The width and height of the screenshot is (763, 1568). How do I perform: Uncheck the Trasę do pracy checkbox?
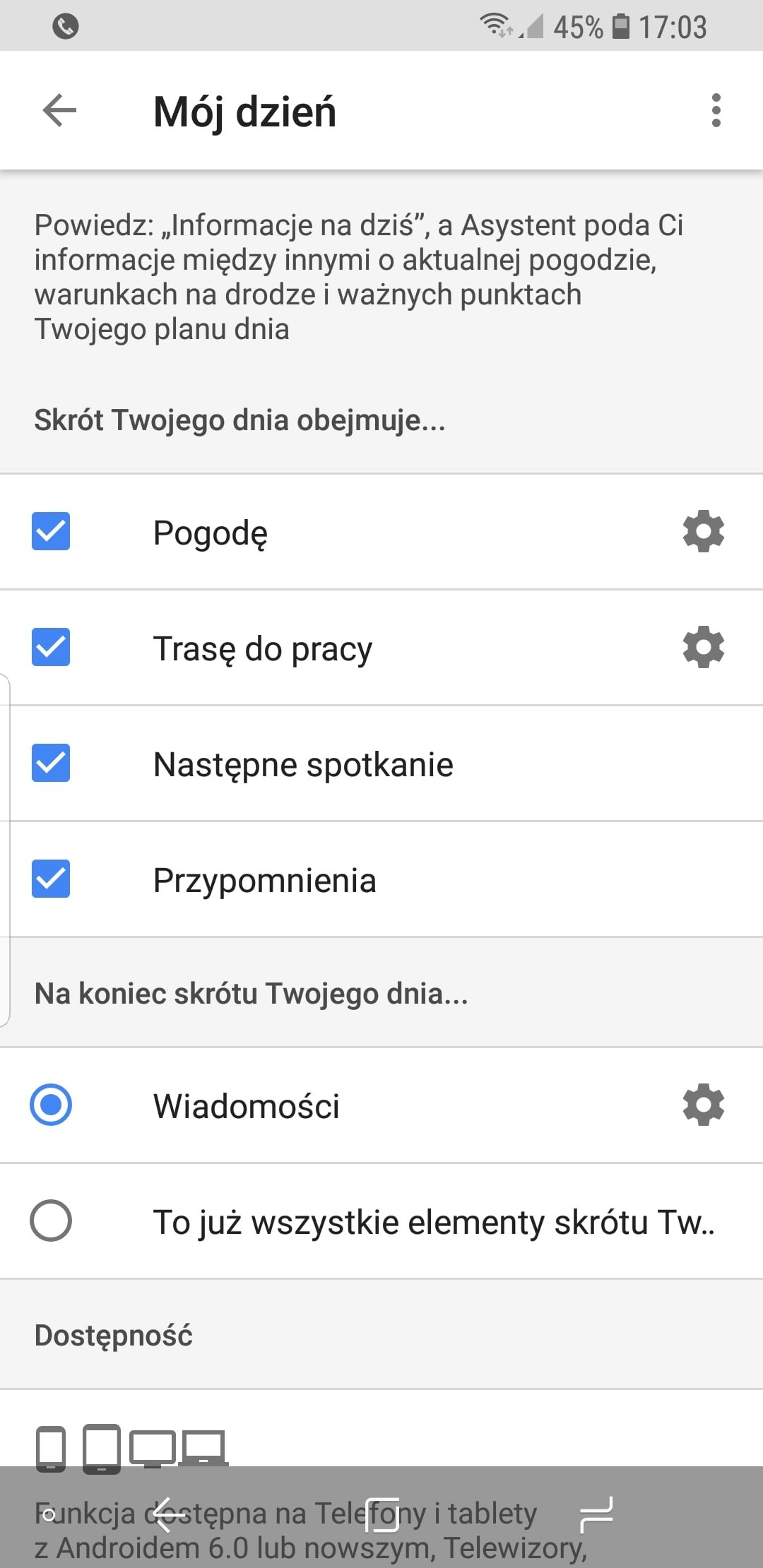pos(51,647)
